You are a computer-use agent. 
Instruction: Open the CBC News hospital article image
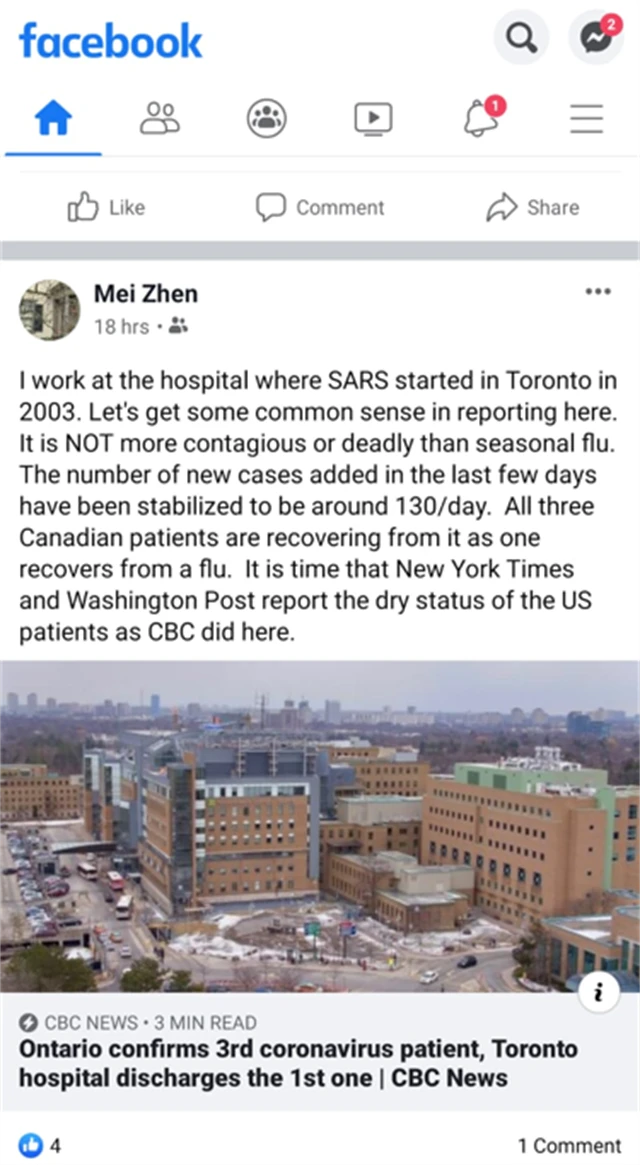(320, 825)
